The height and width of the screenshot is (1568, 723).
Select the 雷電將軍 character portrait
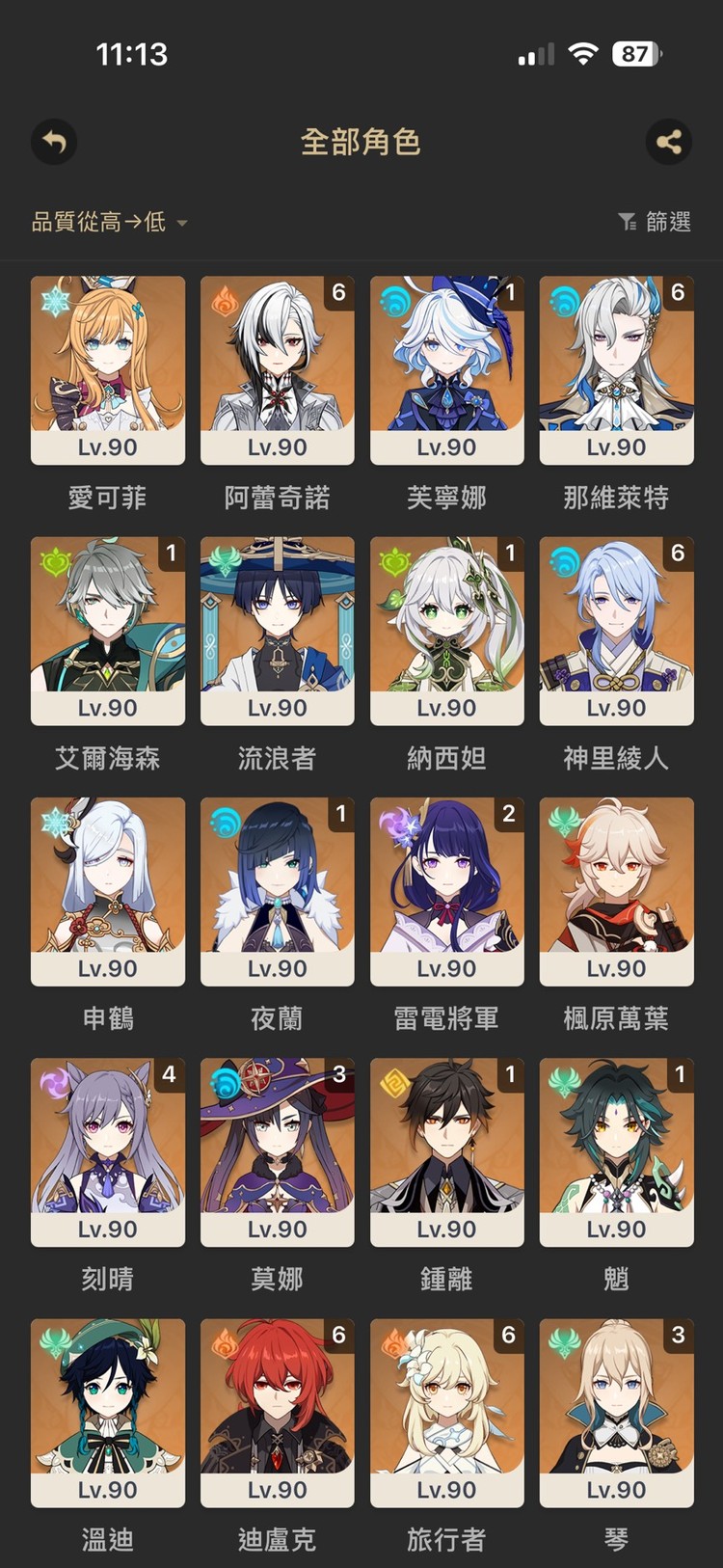pyautogui.click(x=446, y=892)
